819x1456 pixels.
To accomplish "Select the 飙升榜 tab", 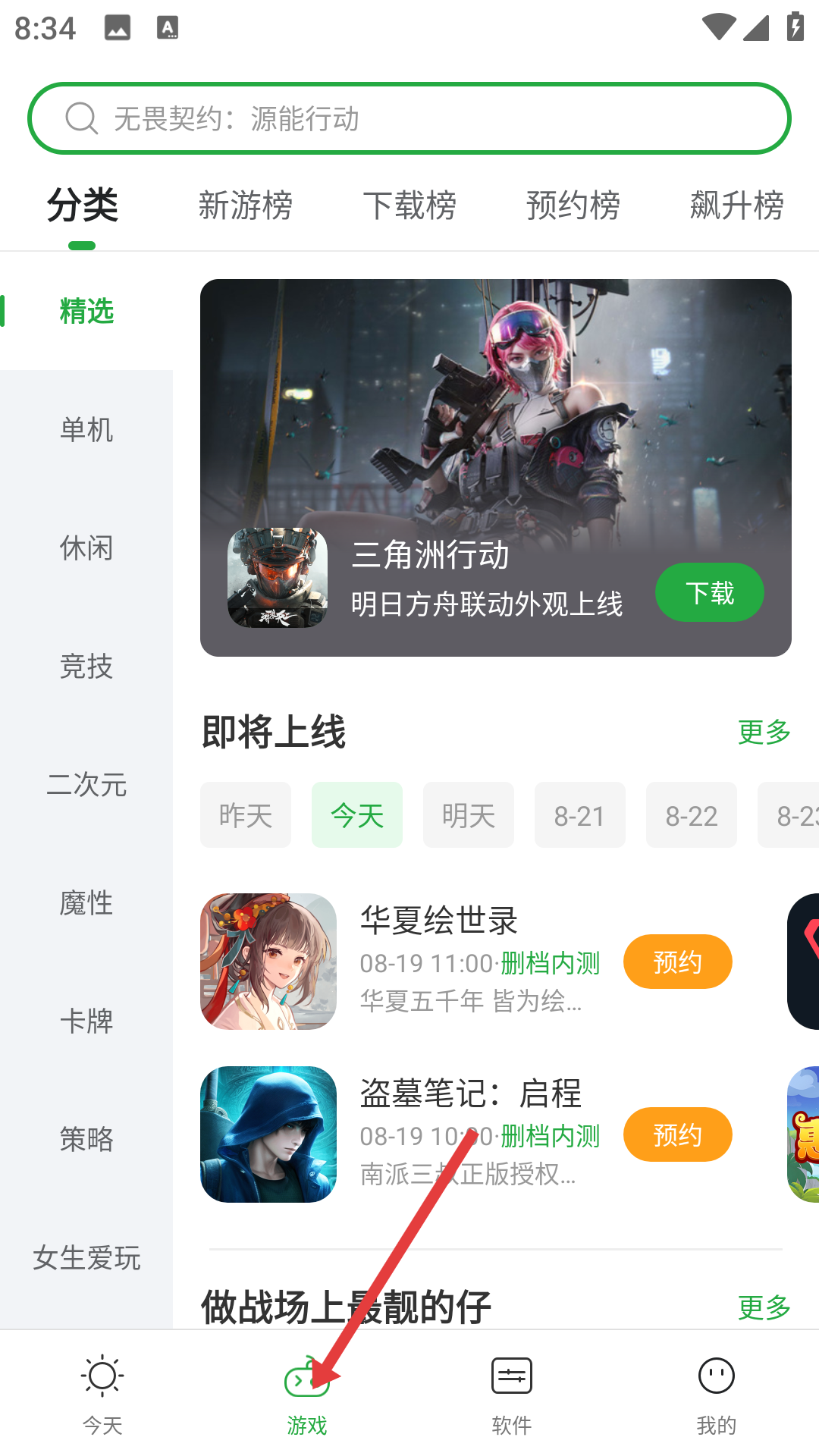I will (736, 206).
